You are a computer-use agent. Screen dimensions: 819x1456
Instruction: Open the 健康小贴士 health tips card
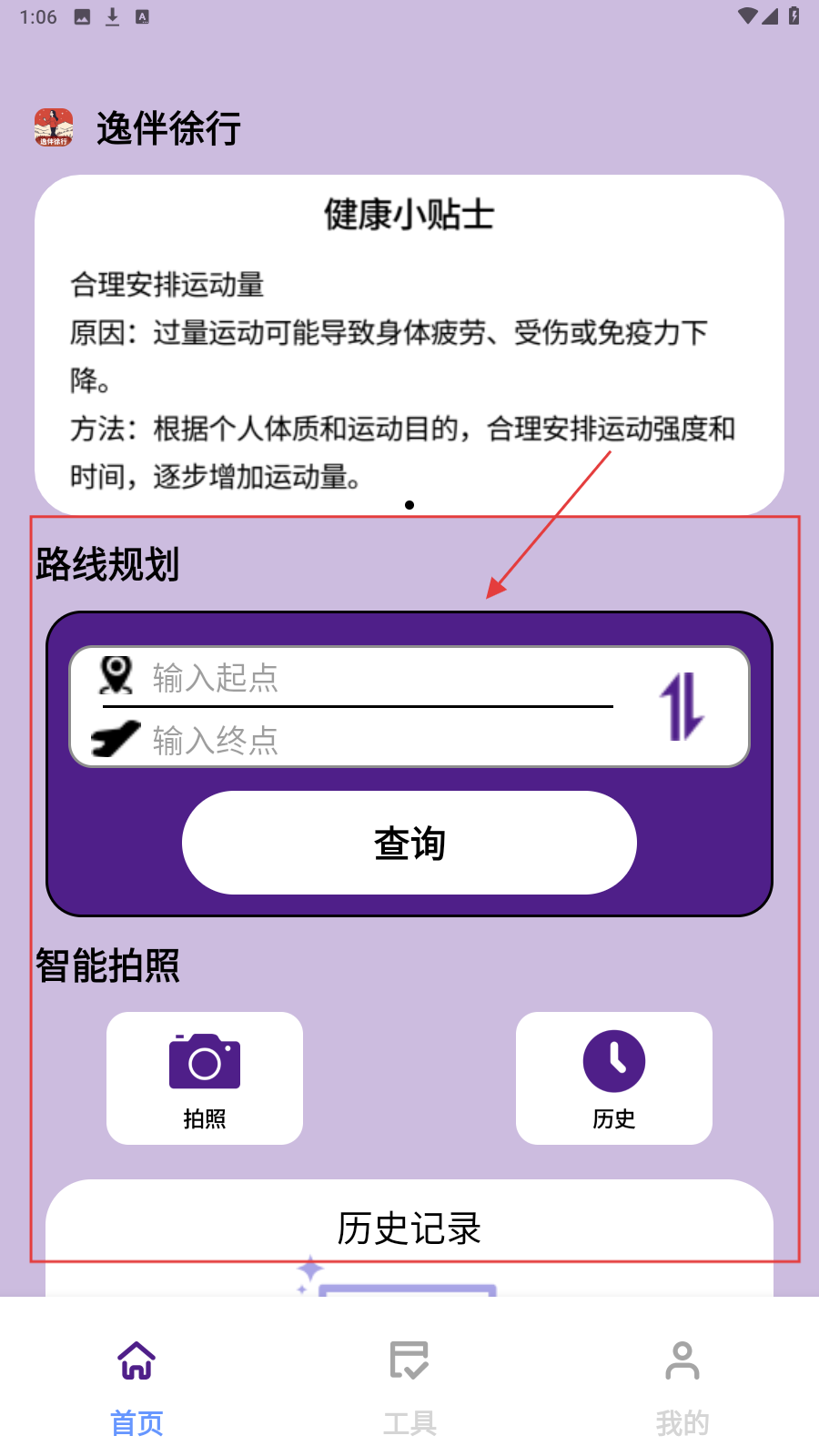pos(409,346)
